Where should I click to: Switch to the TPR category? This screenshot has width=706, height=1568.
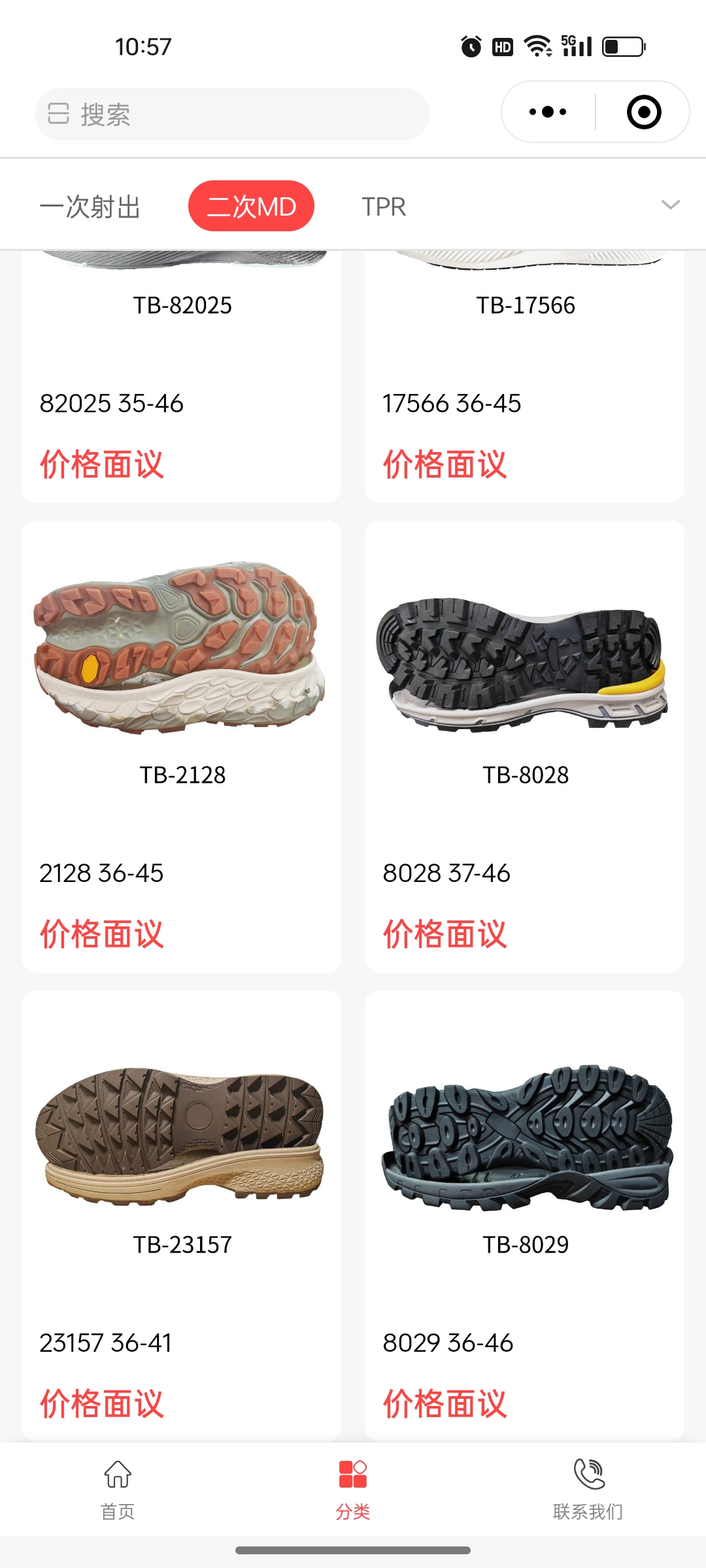[x=384, y=206]
